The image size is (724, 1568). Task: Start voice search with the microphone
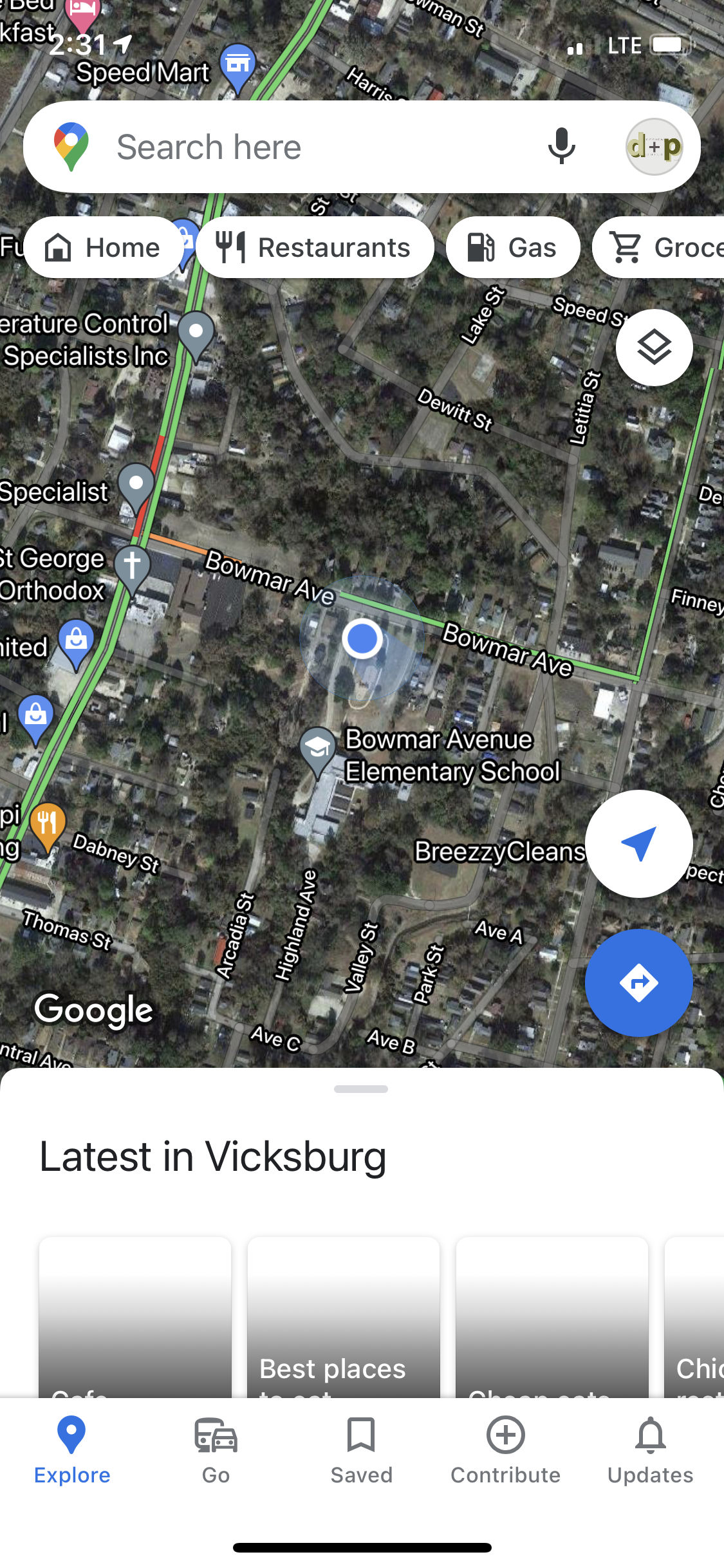coord(561,146)
